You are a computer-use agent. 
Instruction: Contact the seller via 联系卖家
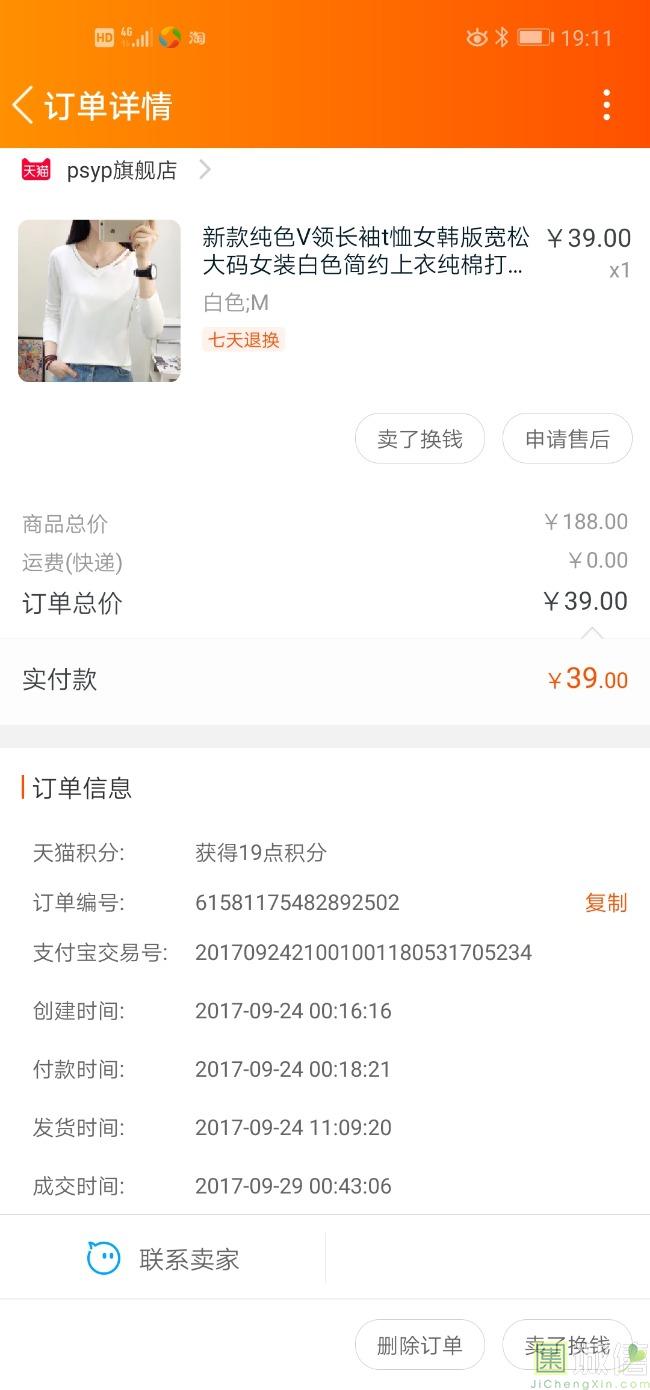pos(163,1259)
